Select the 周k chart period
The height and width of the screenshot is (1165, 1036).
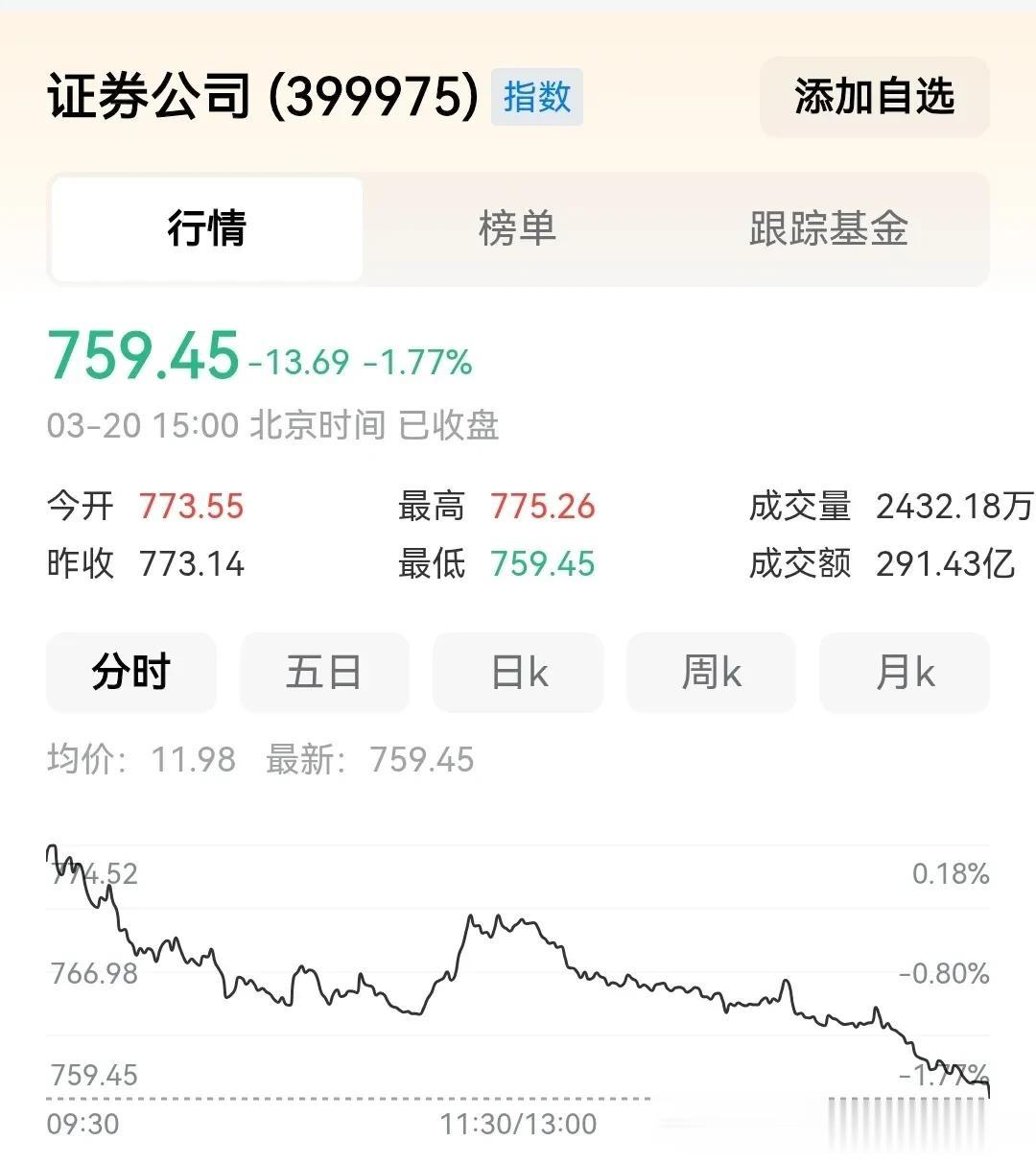tap(711, 673)
